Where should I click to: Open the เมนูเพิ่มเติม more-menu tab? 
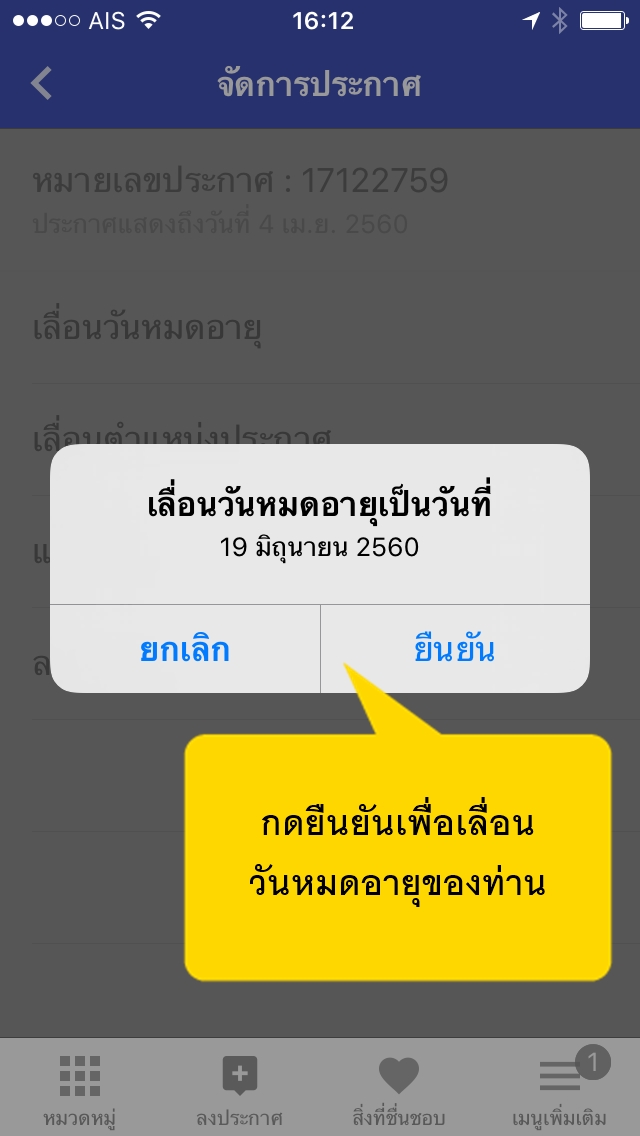click(560, 1088)
